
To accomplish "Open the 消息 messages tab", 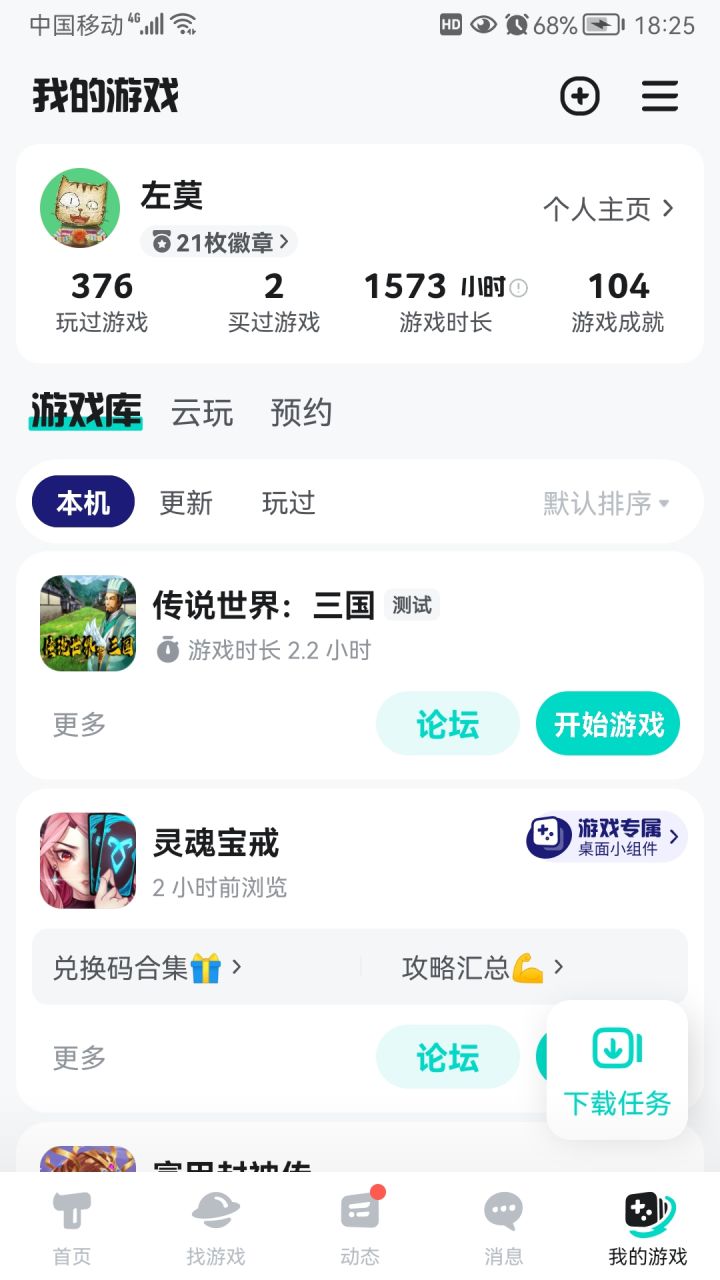I will [503, 1229].
